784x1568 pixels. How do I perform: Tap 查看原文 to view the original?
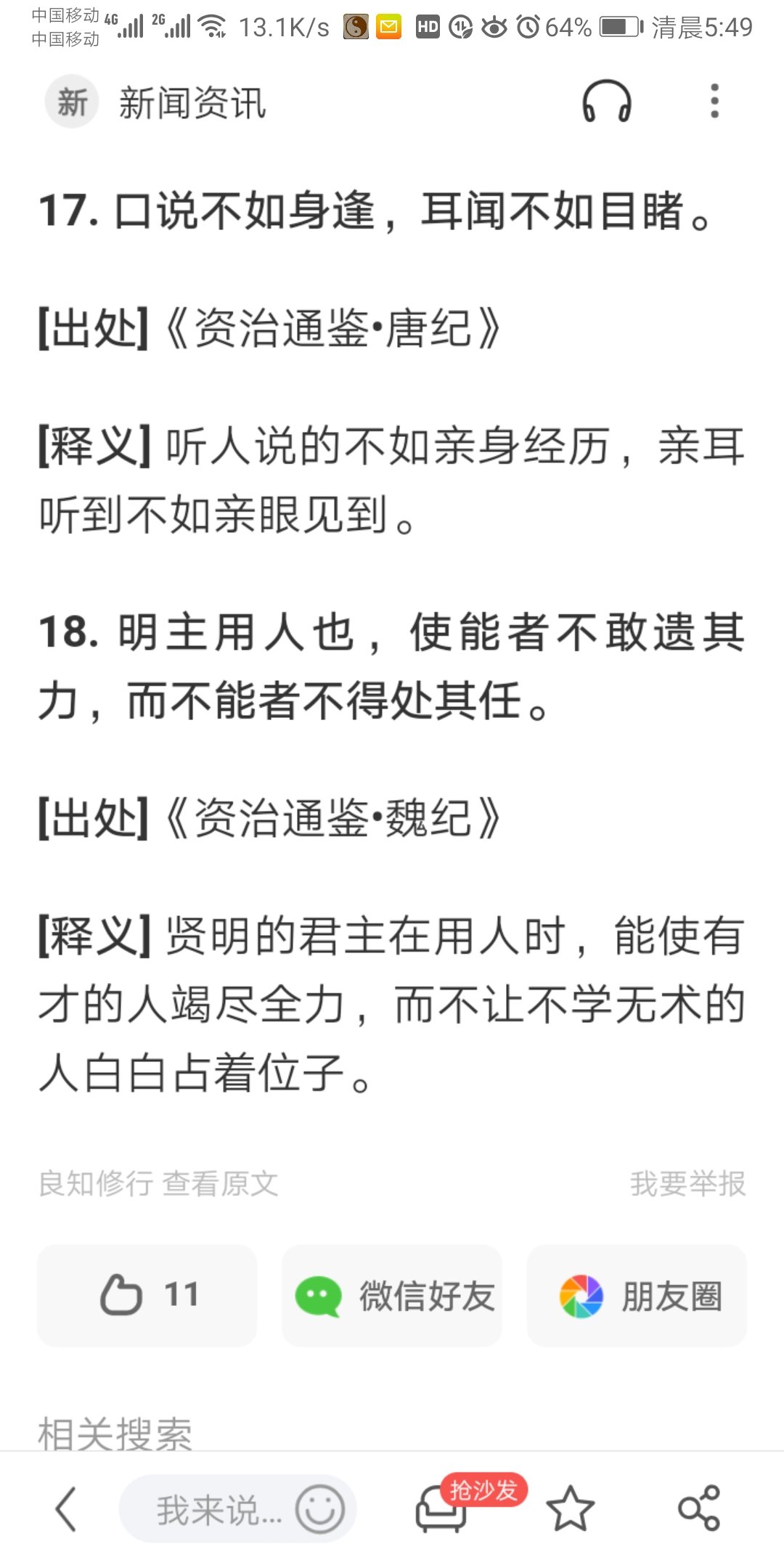tap(220, 1184)
